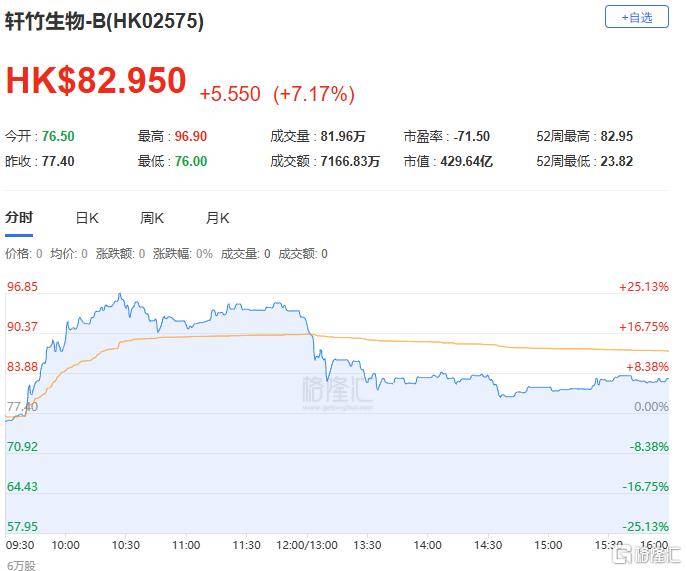Switch to the 分时 chart tab

[x=19, y=218]
